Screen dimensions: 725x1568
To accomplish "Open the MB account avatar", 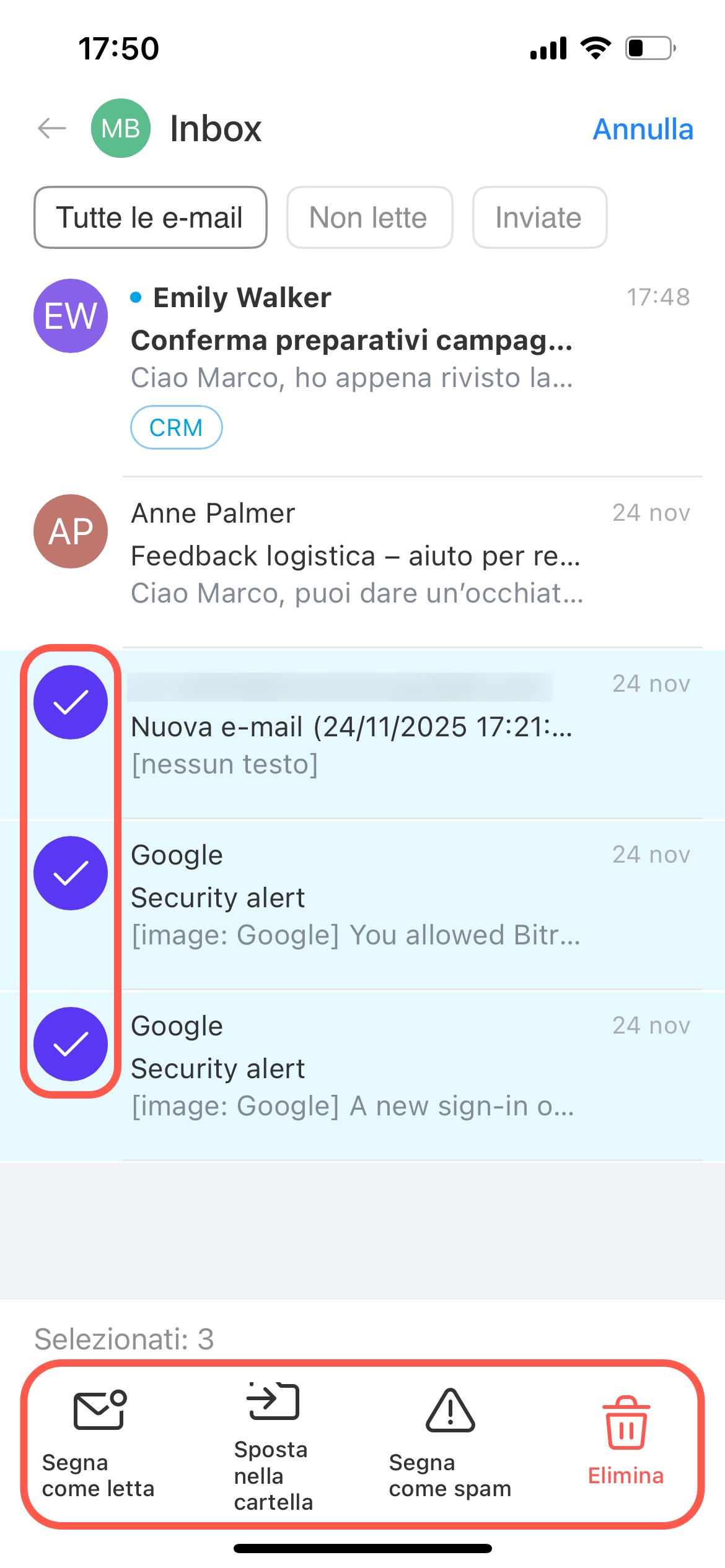I will coord(121,129).
